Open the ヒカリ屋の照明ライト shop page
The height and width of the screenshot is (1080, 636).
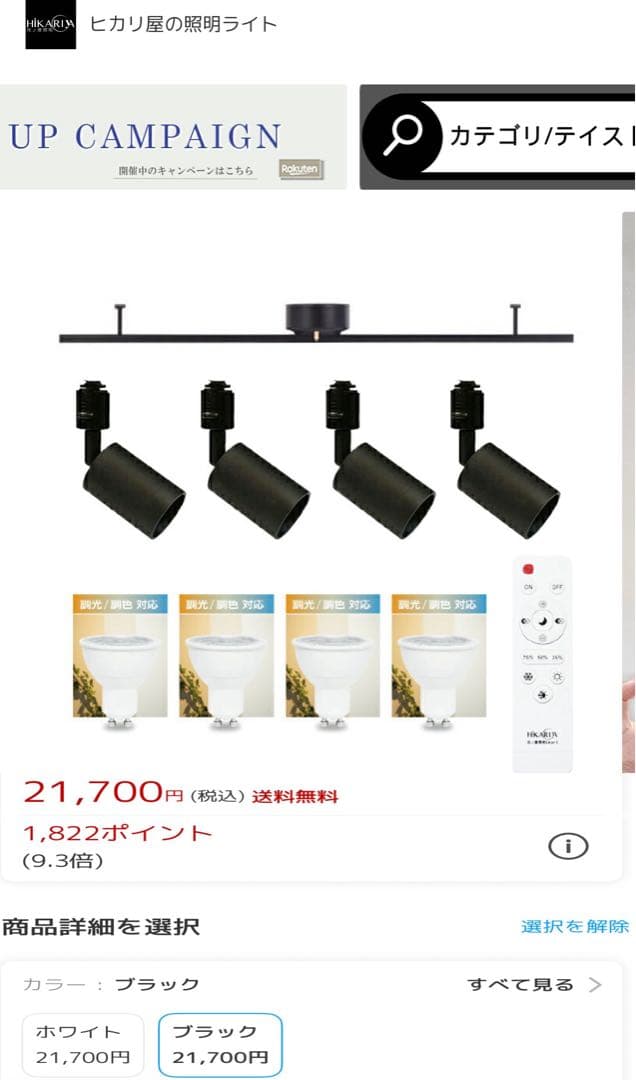click(183, 24)
